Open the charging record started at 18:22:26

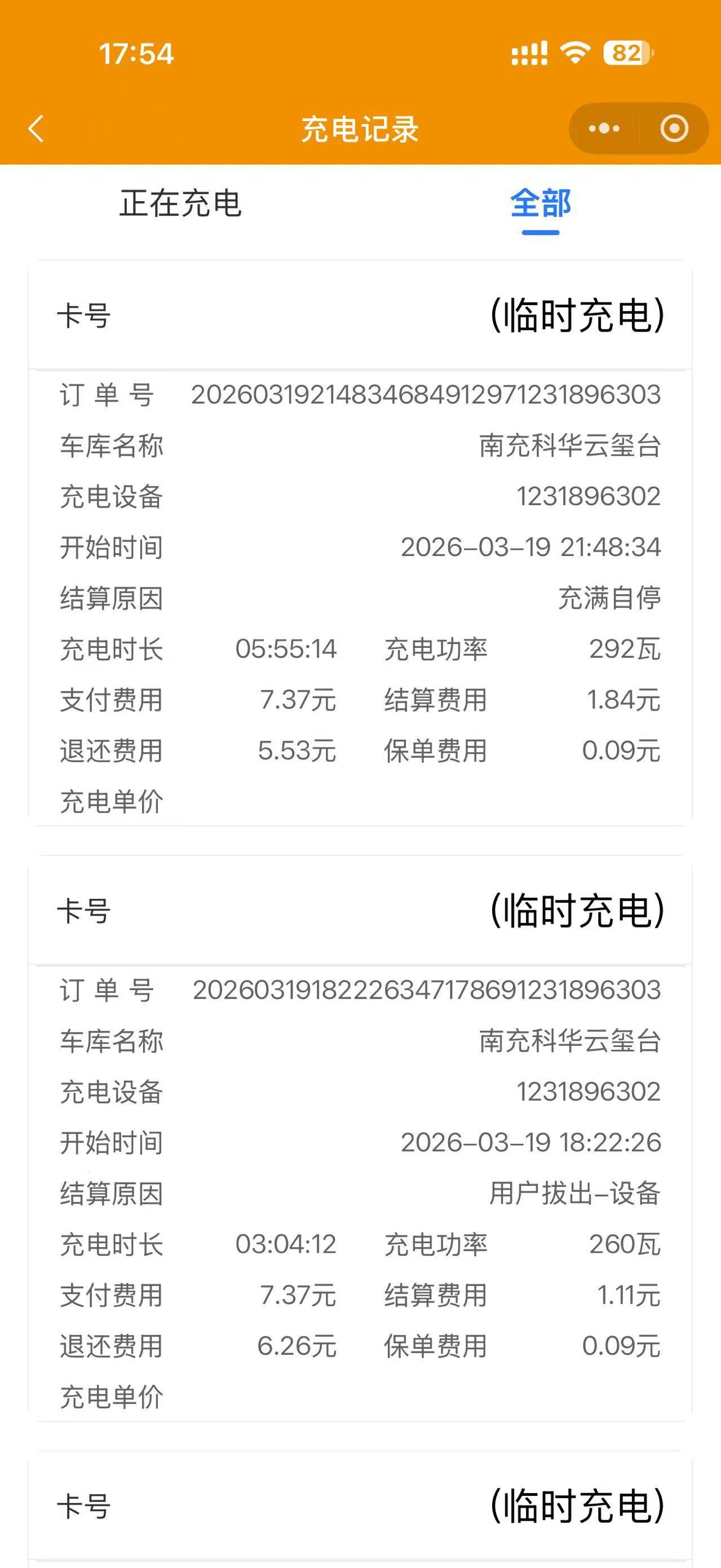[360, 1143]
